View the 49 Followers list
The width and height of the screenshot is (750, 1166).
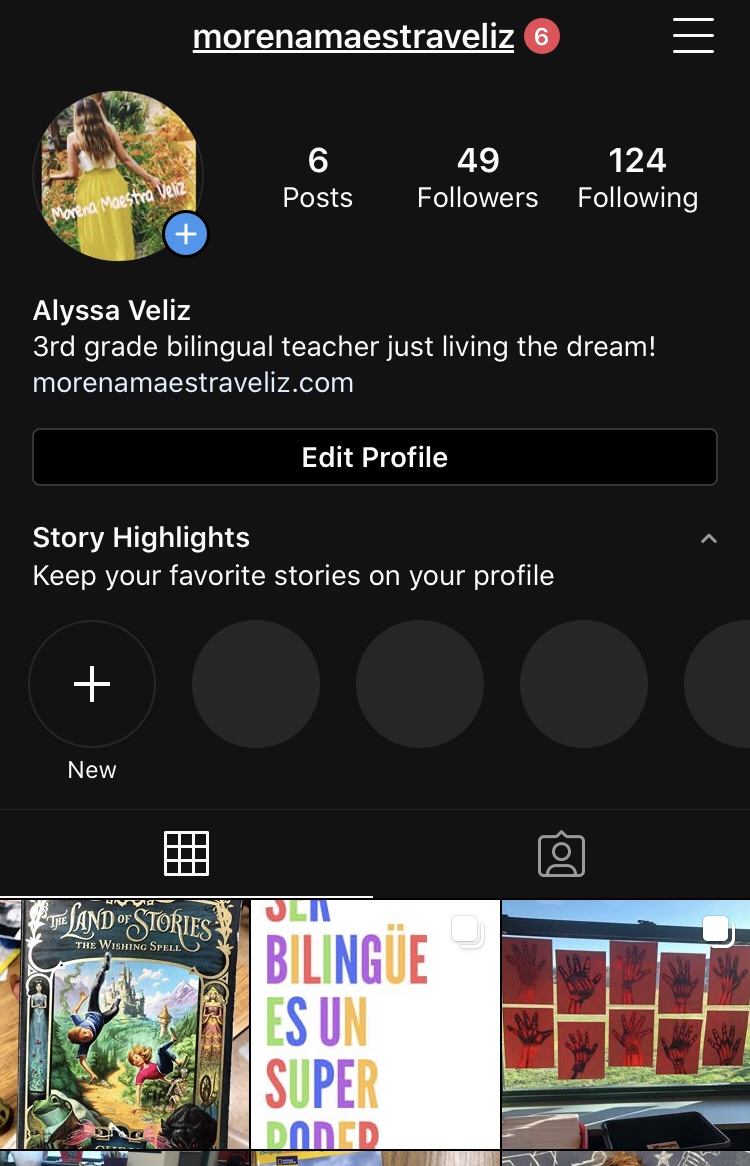tap(477, 178)
